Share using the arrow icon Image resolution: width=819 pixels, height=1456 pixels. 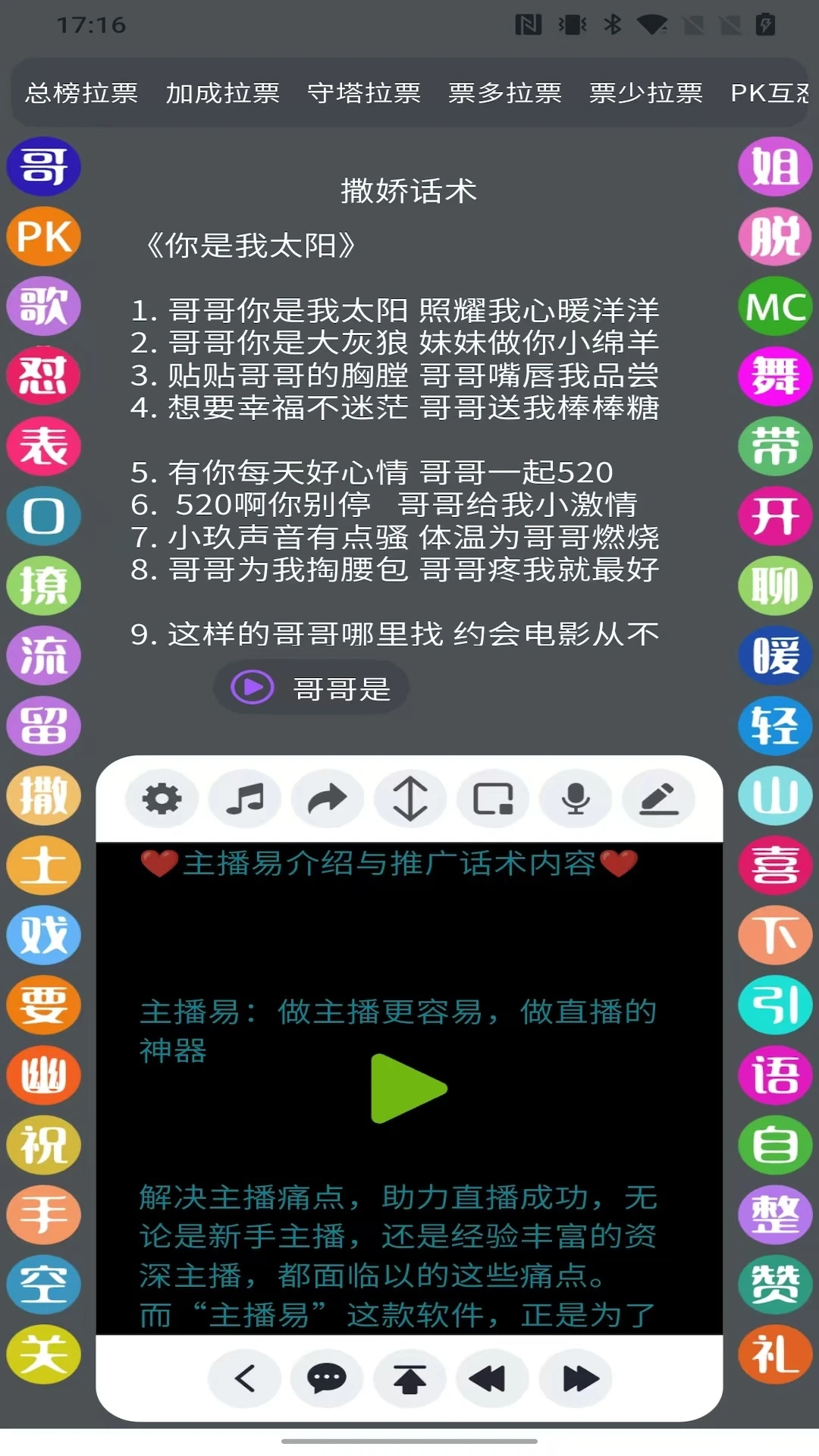click(x=328, y=799)
